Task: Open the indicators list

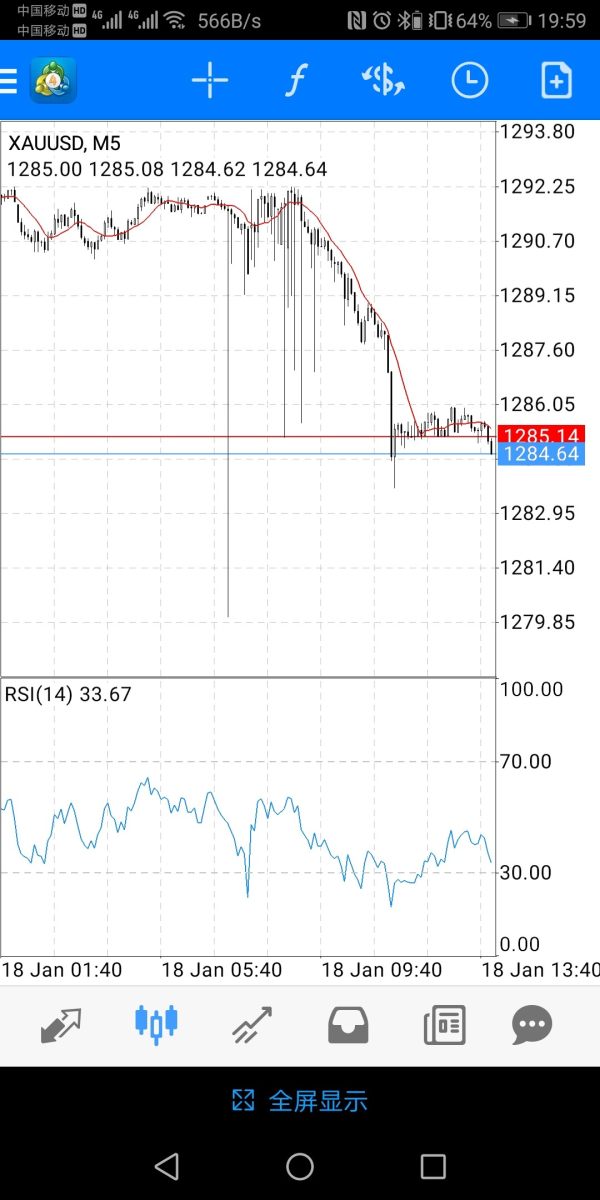Action: (295, 80)
